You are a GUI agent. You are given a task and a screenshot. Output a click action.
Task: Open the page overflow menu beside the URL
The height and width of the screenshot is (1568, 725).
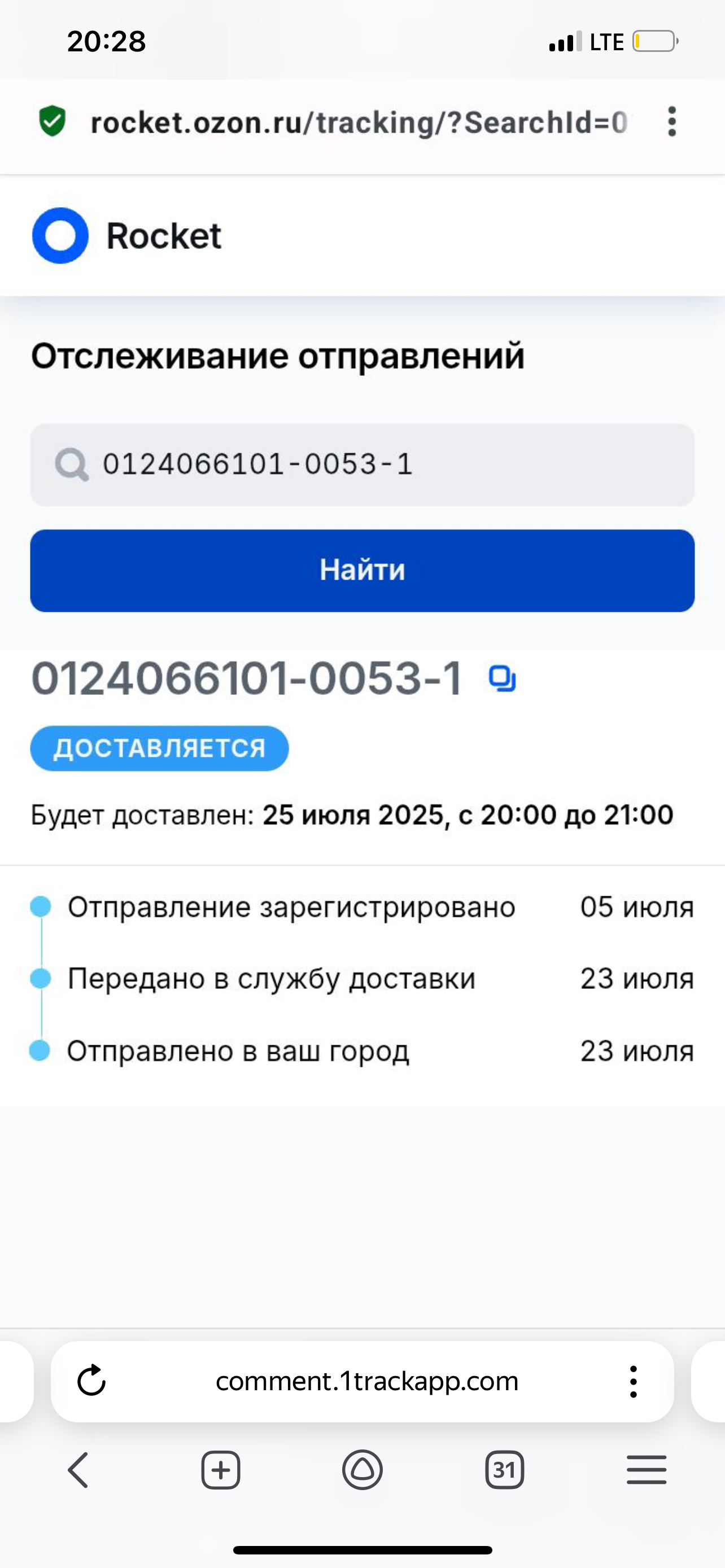671,122
